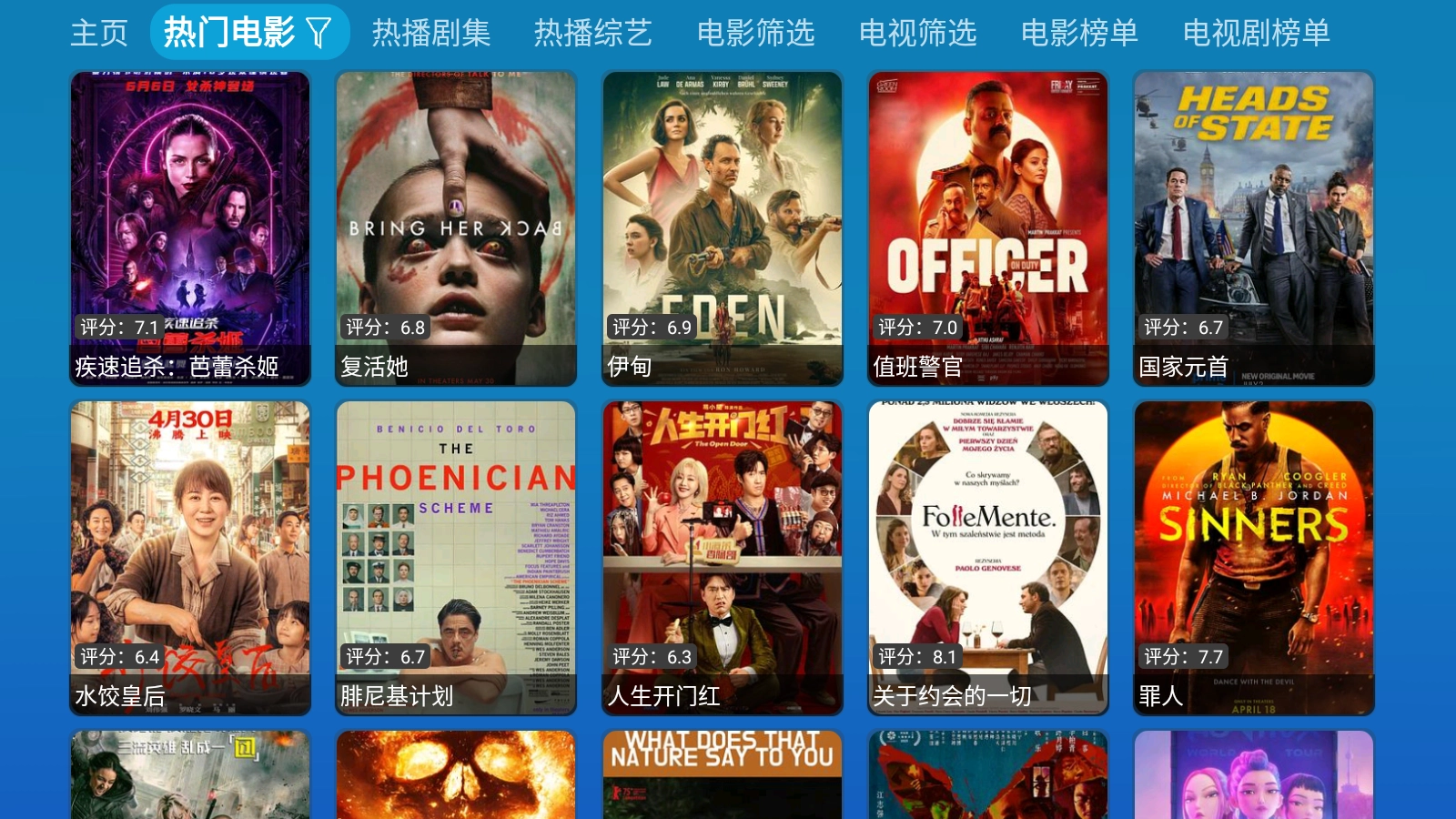Open the filter on 热门电影 tab
Viewport: 1456px width, 819px height.
318,34
